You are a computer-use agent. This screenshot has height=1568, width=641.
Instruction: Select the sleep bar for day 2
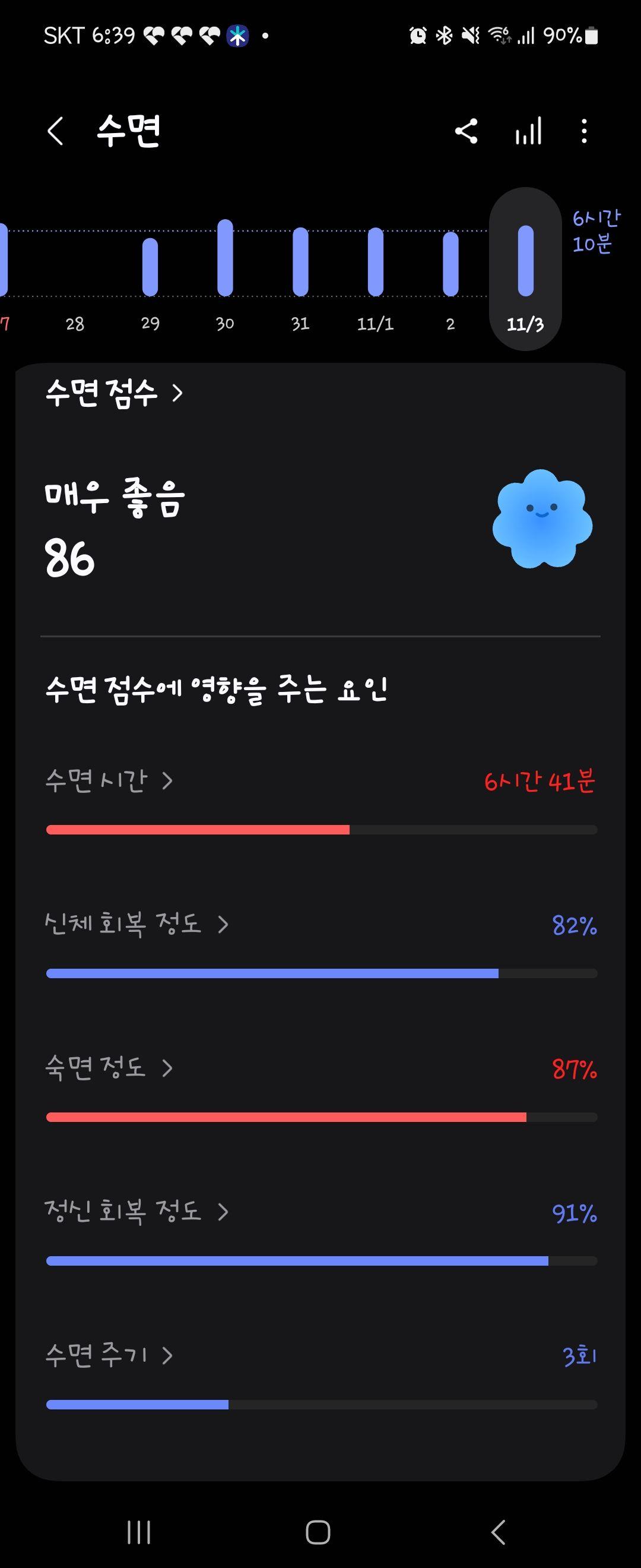pyautogui.click(x=450, y=264)
